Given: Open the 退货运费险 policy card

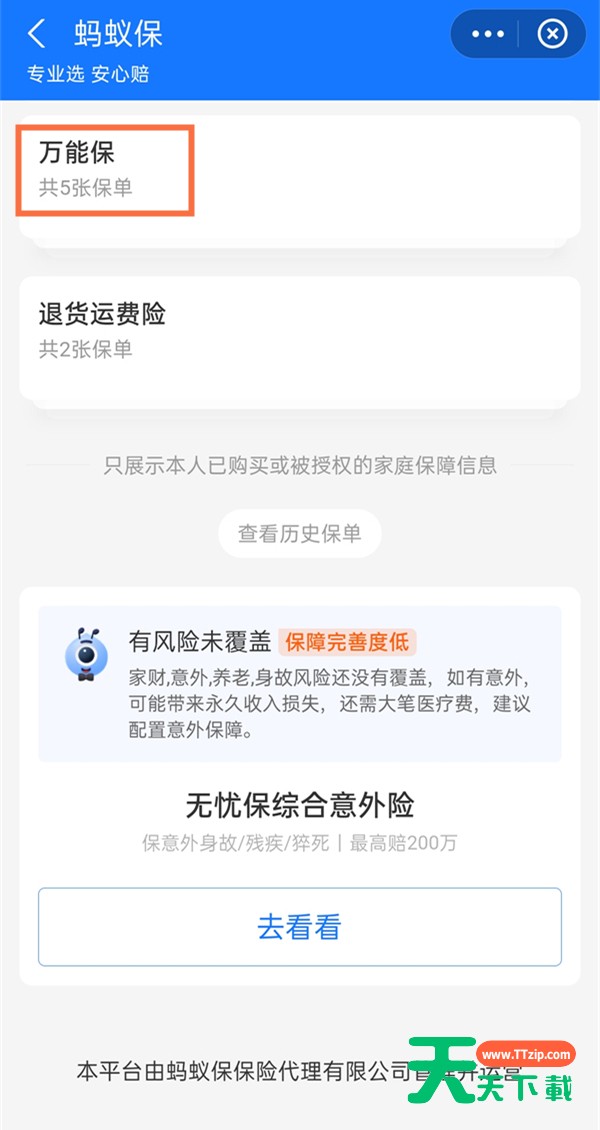Looking at the screenshot, I should (299, 333).
